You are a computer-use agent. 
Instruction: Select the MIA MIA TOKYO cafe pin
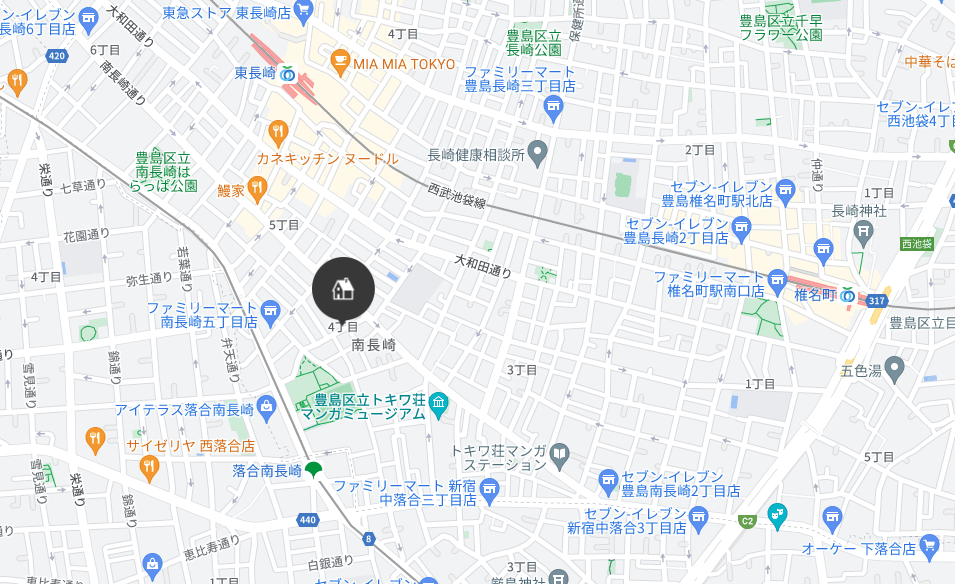pos(340,62)
